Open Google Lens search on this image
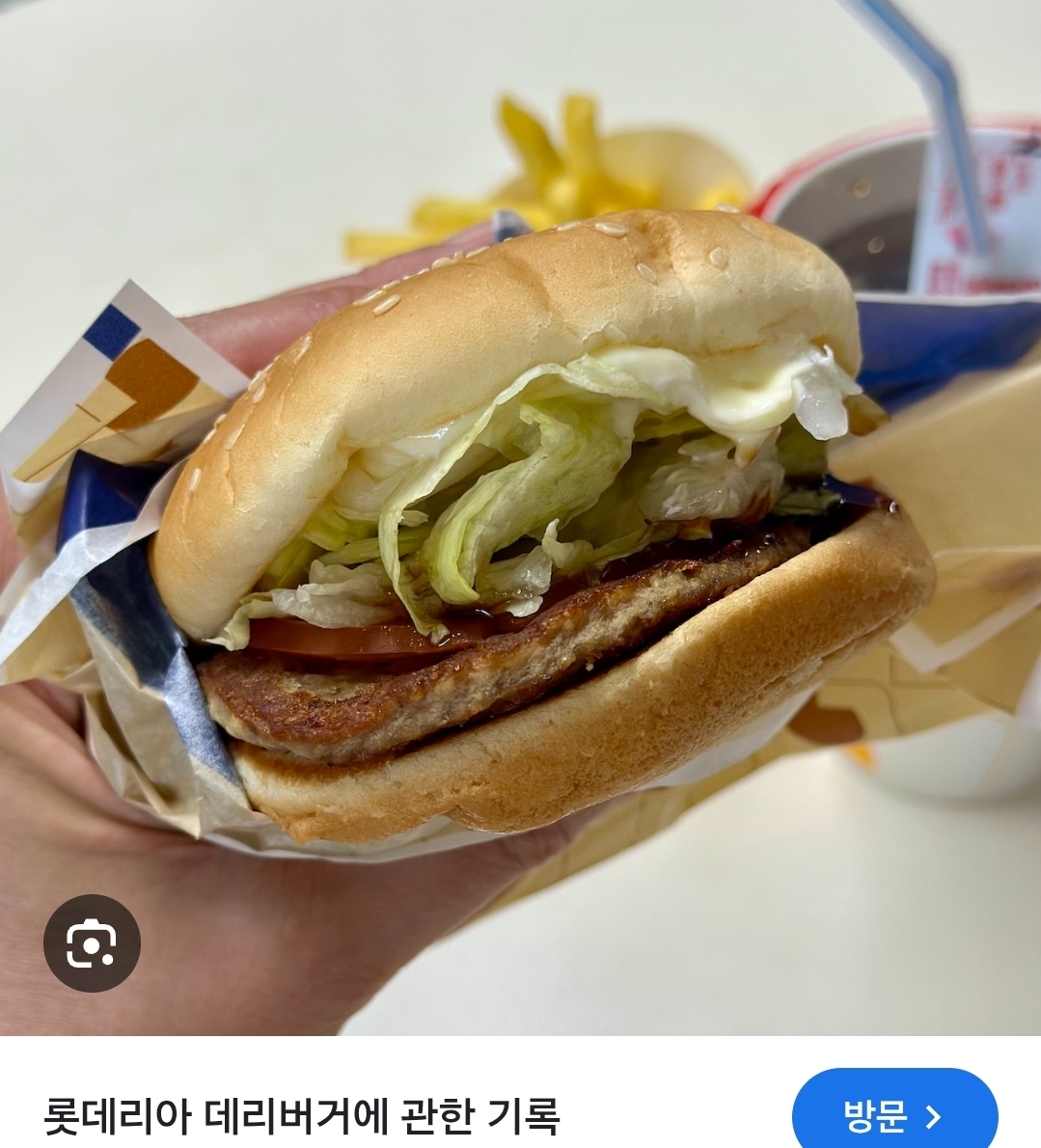This screenshot has width=1041, height=1148. click(x=92, y=943)
